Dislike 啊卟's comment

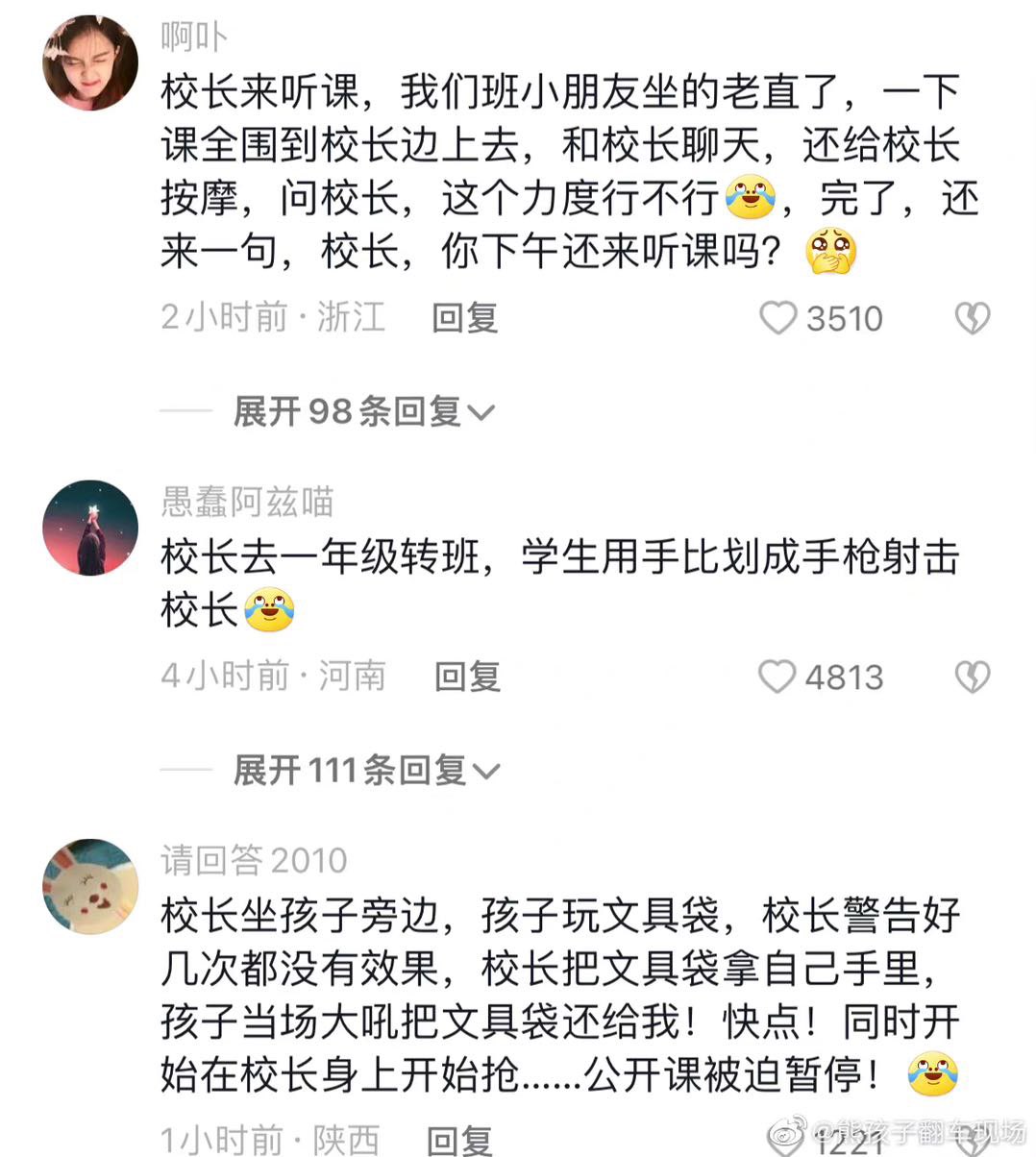972,318
